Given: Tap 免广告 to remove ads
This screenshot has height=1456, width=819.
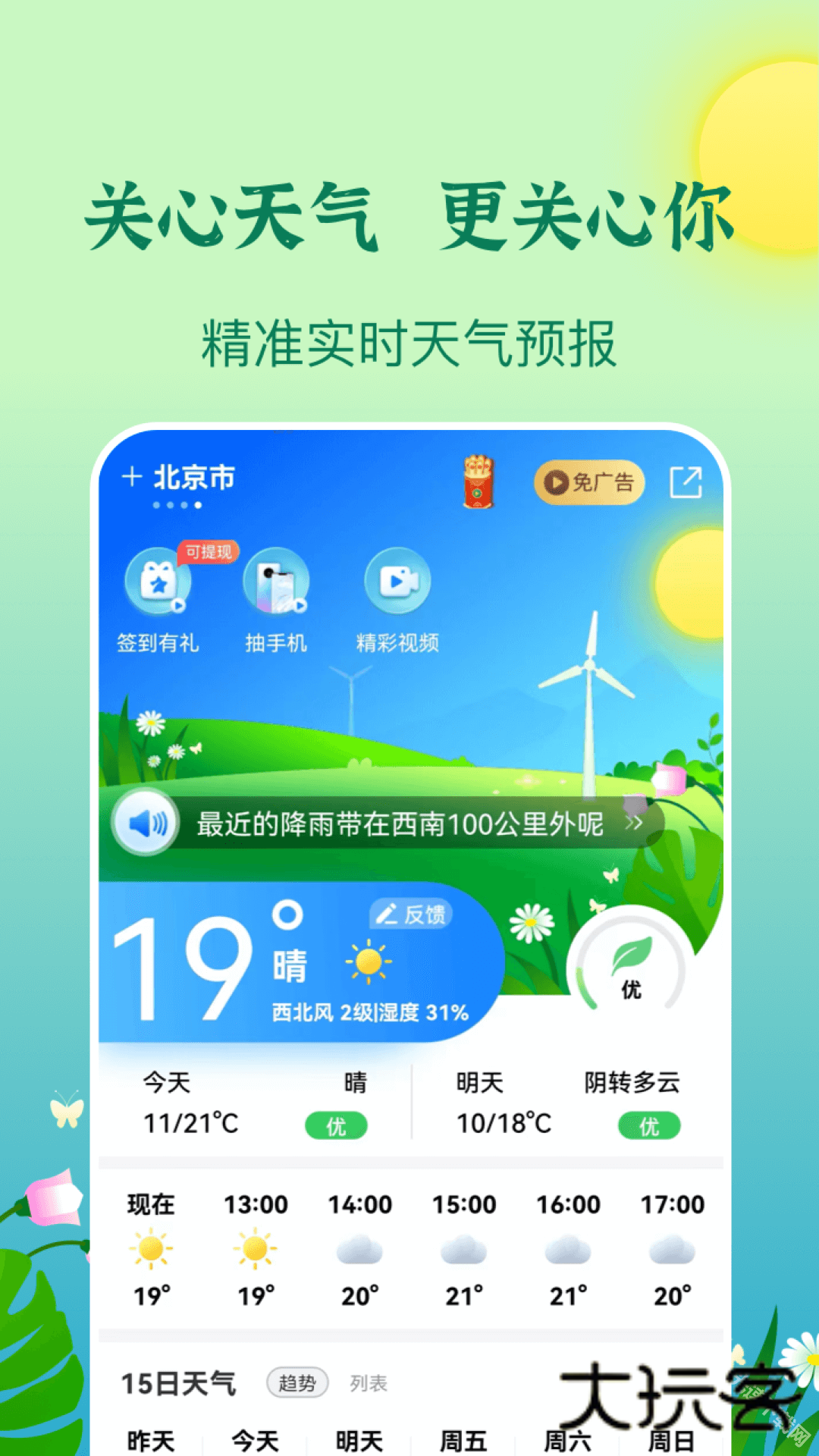Looking at the screenshot, I should 588,481.
